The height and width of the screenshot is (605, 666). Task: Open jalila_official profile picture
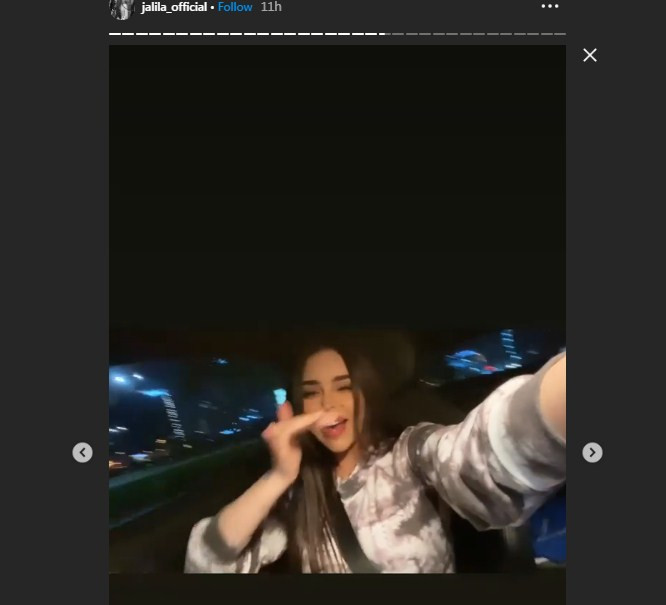tap(121, 8)
